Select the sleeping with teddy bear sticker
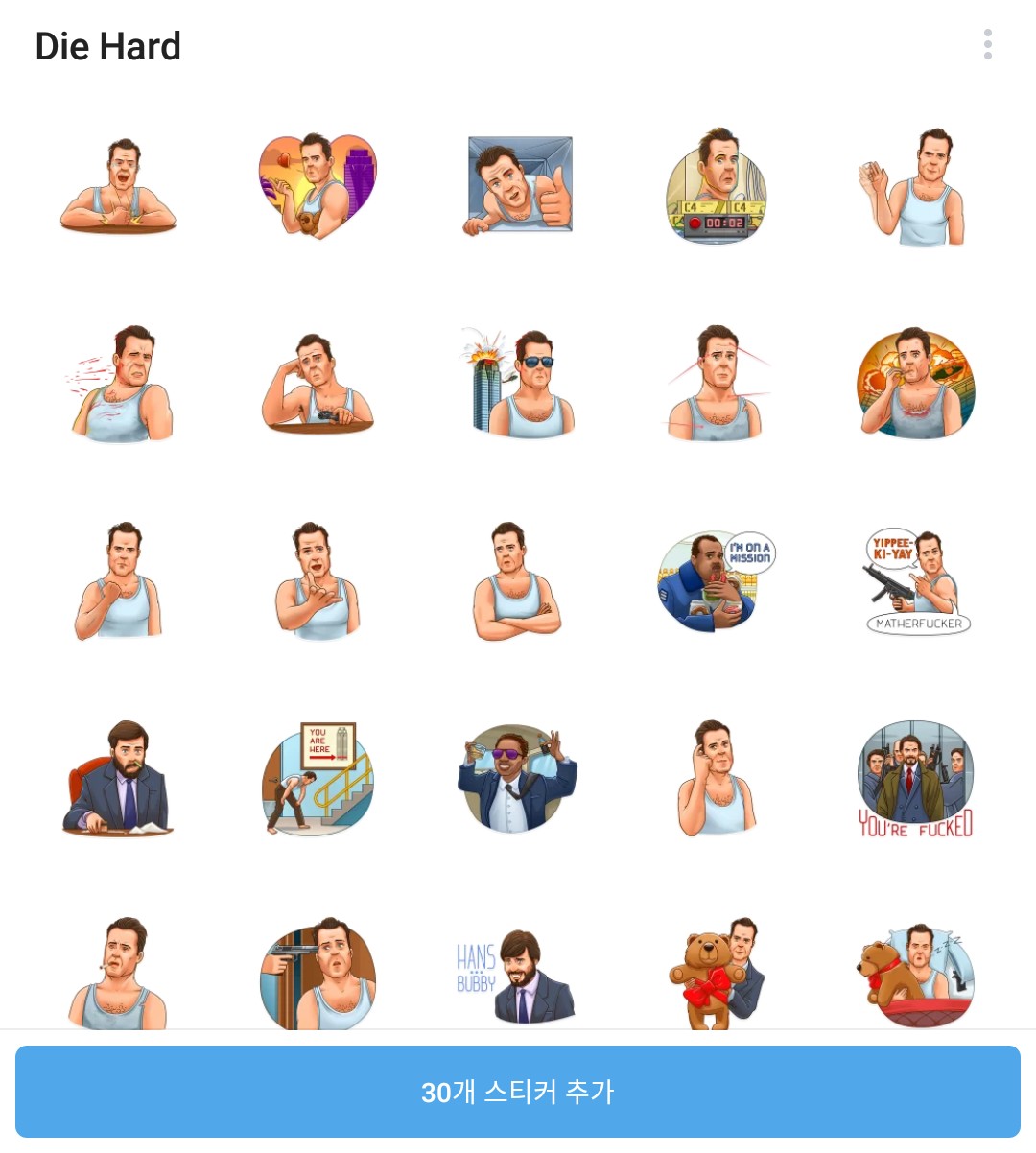 coord(916,974)
